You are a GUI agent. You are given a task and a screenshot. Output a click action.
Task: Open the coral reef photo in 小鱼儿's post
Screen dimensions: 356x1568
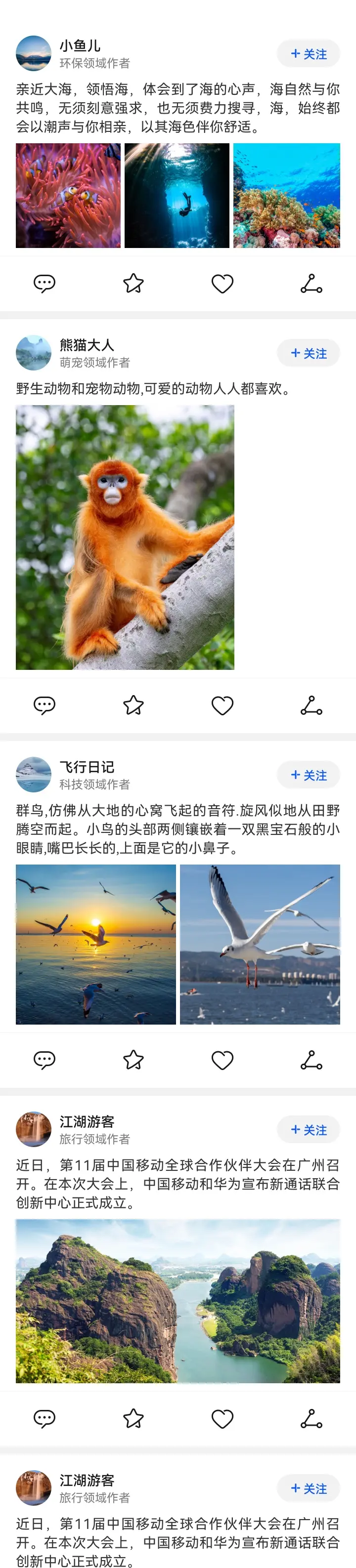pyautogui.click(x=286, y=196)
